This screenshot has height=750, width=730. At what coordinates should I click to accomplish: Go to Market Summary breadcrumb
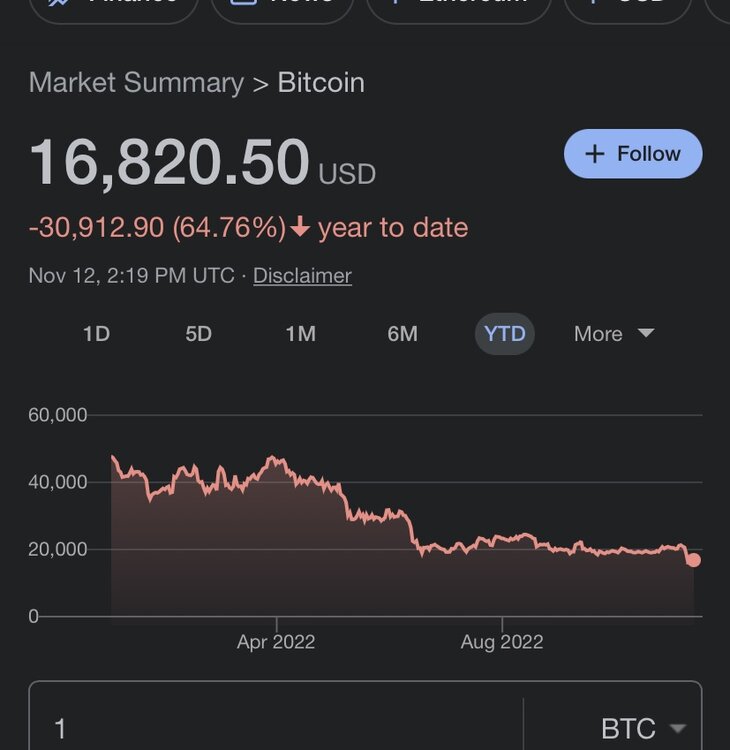point(136,82)
